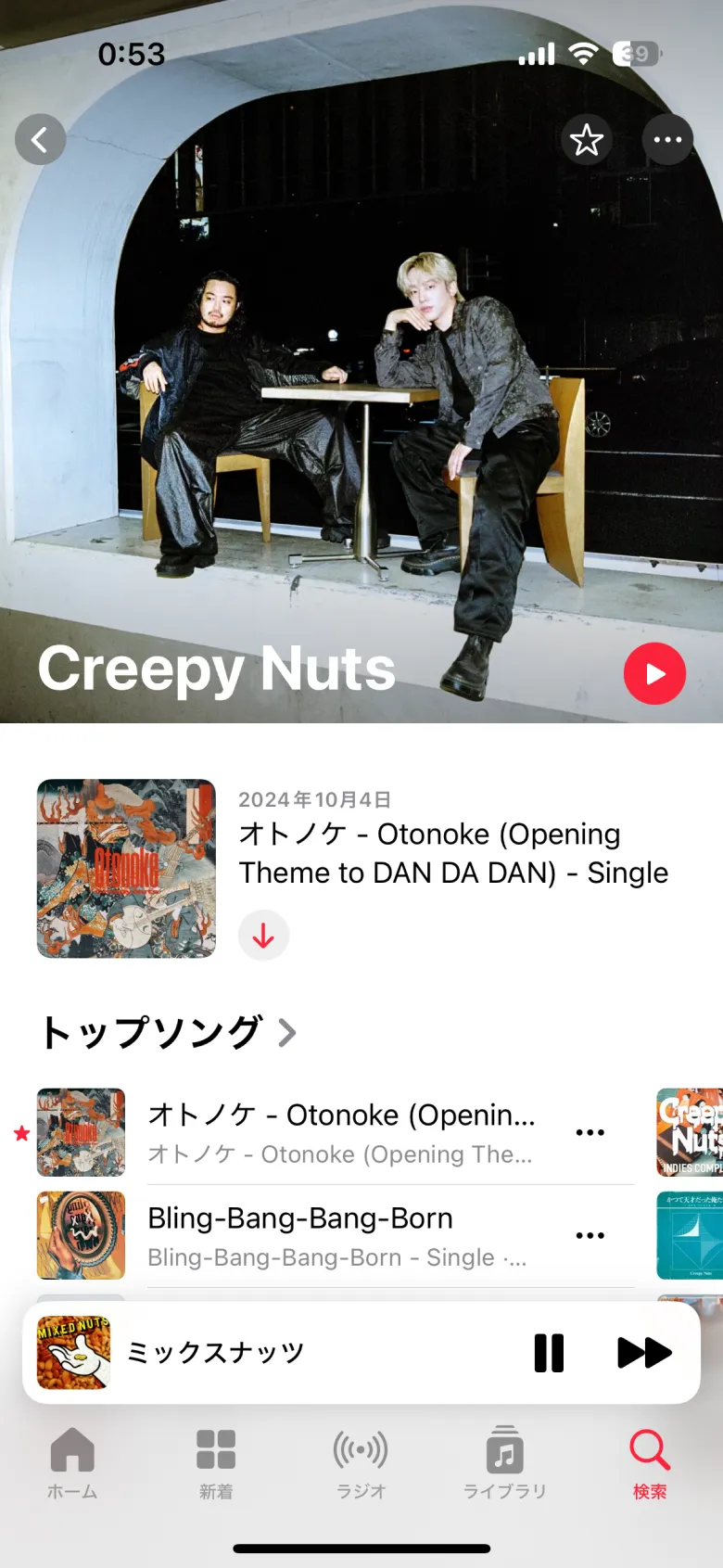Image resolution: width=723 pixels, height=1568 pixels.
Task: Pause the currently playing ミックスナッツ track
Action: [x=549, y=1352]
